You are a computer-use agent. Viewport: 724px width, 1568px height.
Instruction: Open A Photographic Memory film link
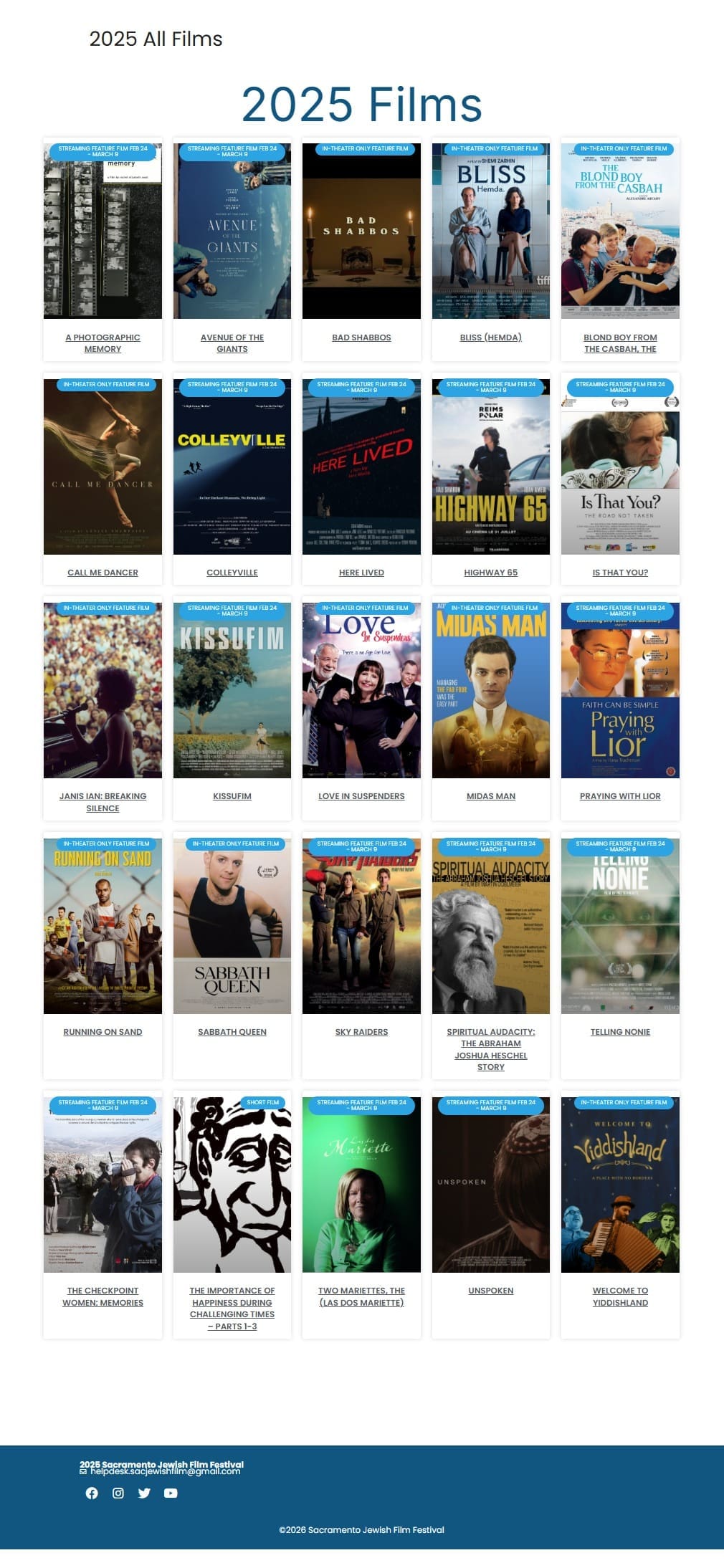[103, 343]
